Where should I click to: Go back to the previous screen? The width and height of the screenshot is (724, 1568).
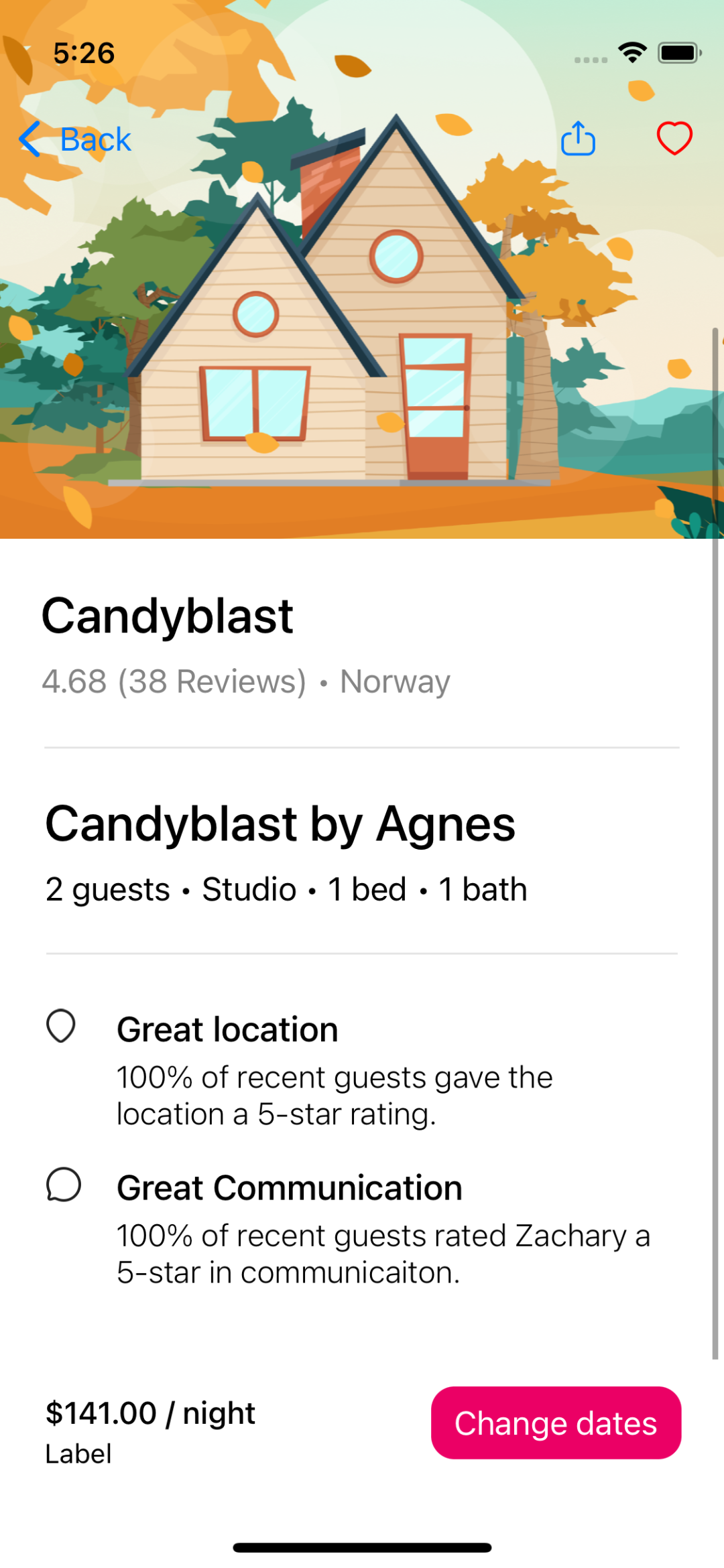pyautogui.click(x=75, y=139)
